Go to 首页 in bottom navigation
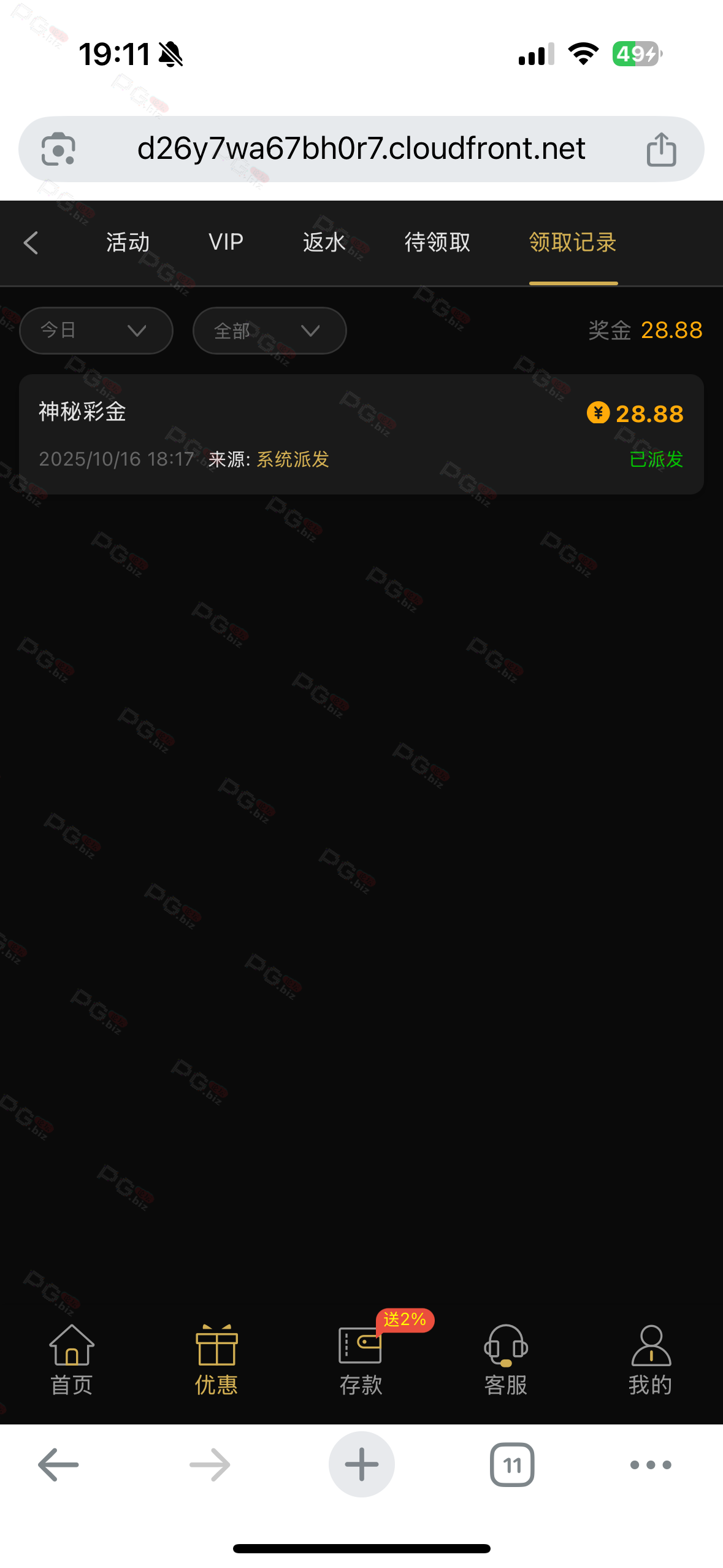 [x=72, y=1360]
